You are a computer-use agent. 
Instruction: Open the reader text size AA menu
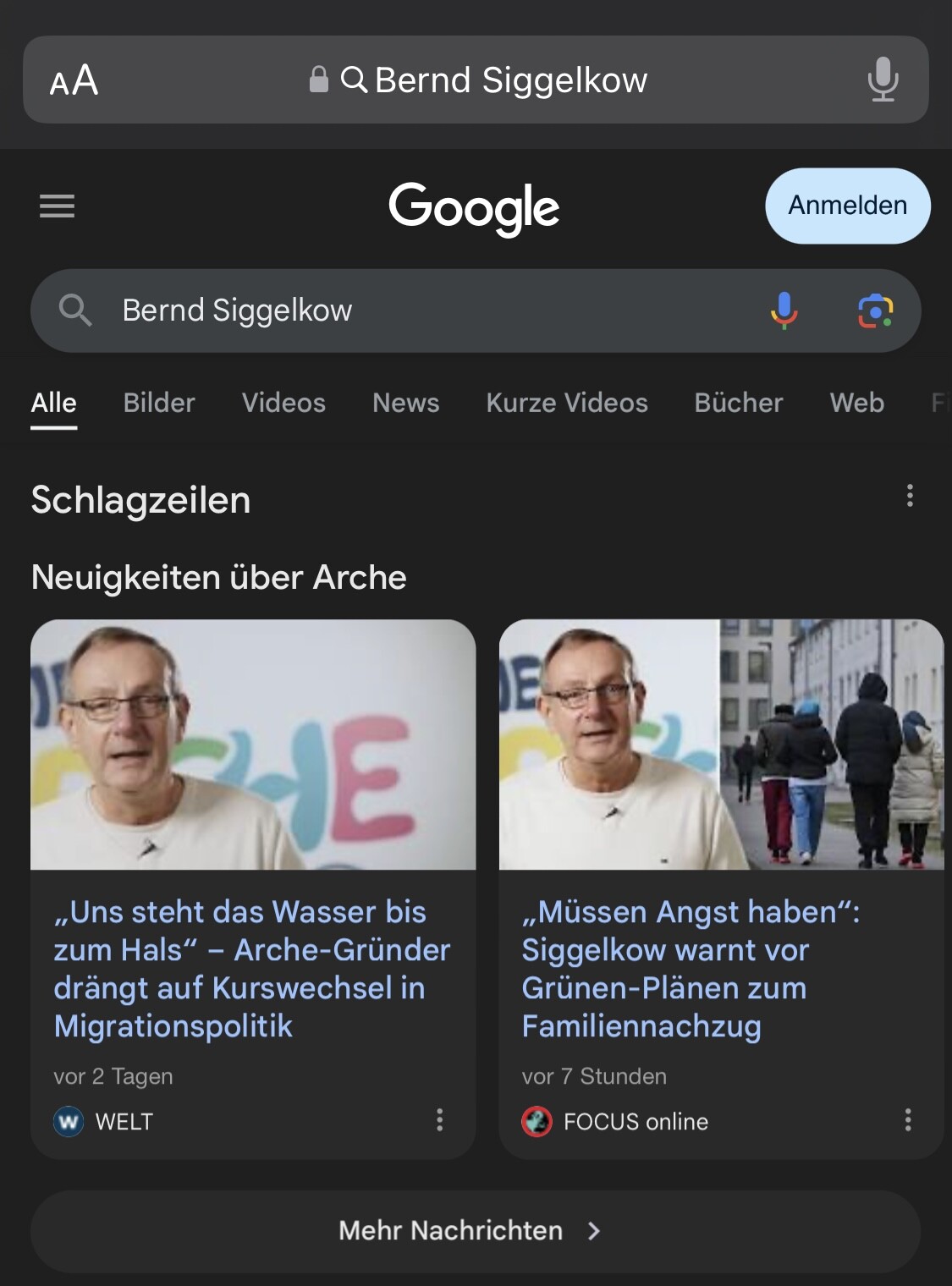74,81
